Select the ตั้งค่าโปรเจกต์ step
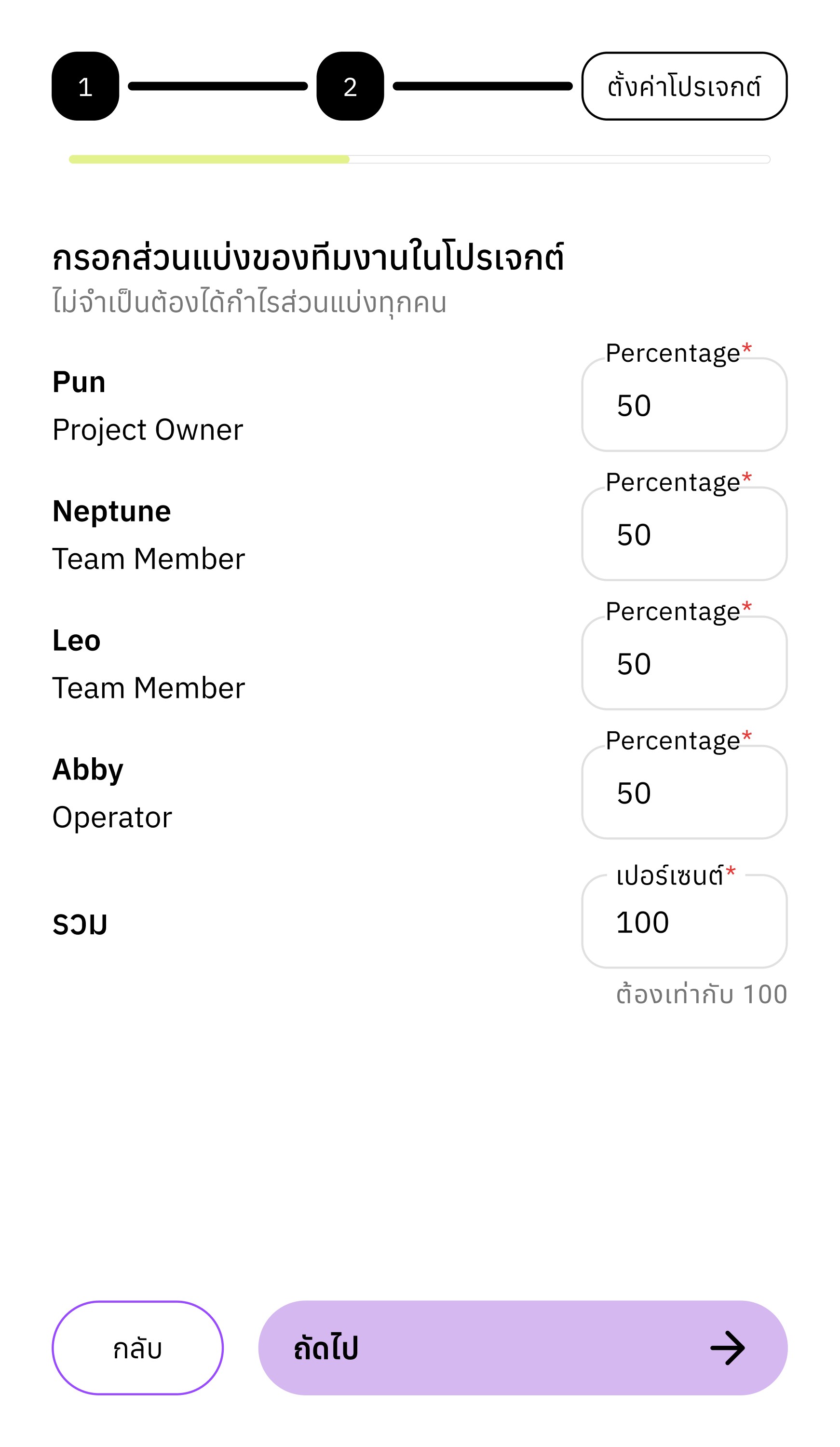The width and height of the screenshot is (840, 1447). click(x=683, y=86)
